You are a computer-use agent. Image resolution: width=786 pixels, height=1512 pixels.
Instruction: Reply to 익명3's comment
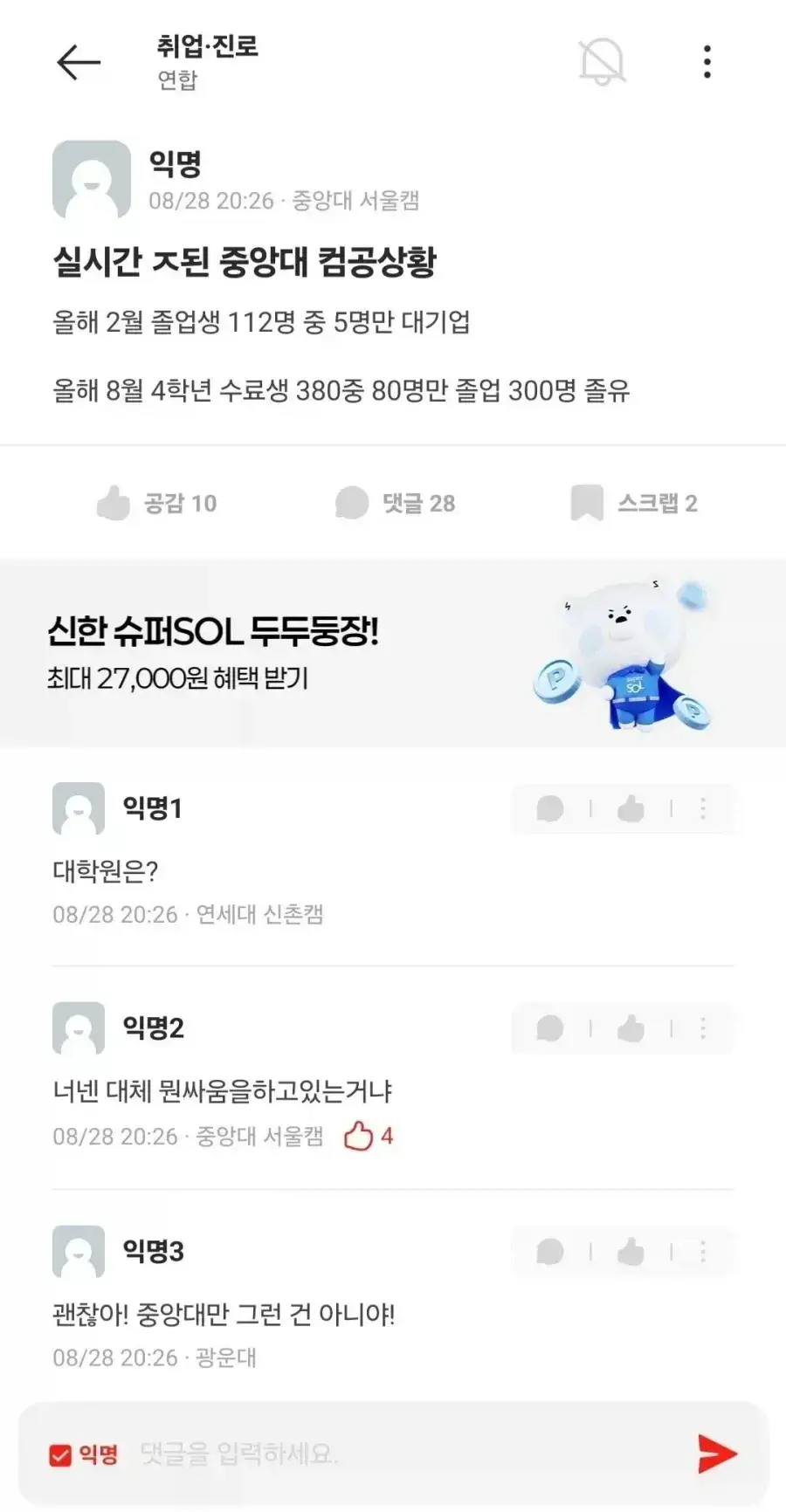[x=550, y=1253]
